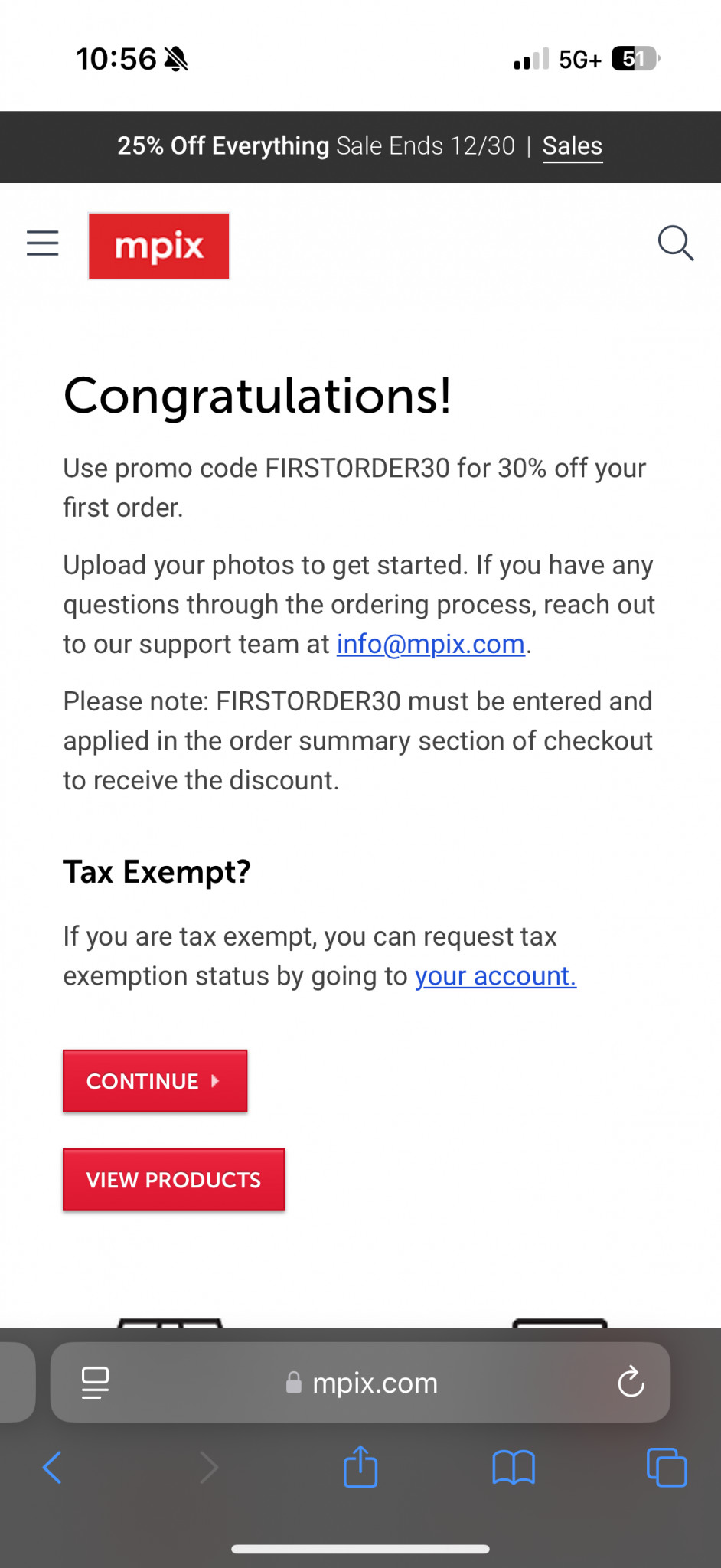This screenshot has width=721, height=1568.
Task: Tap the mpix logo to go home
Action: click(x=158, y=246)
